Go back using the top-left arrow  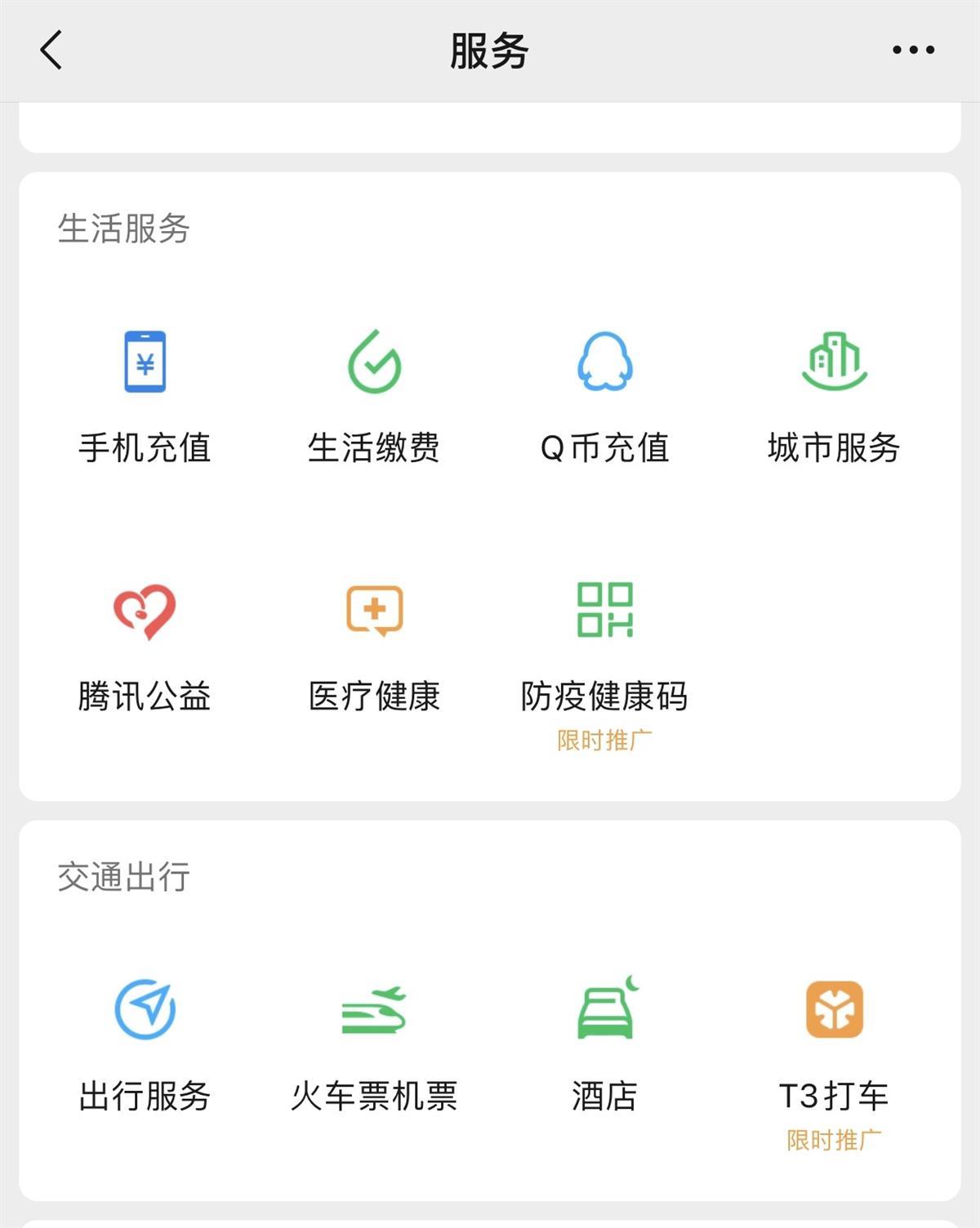[x=51, y=51]
